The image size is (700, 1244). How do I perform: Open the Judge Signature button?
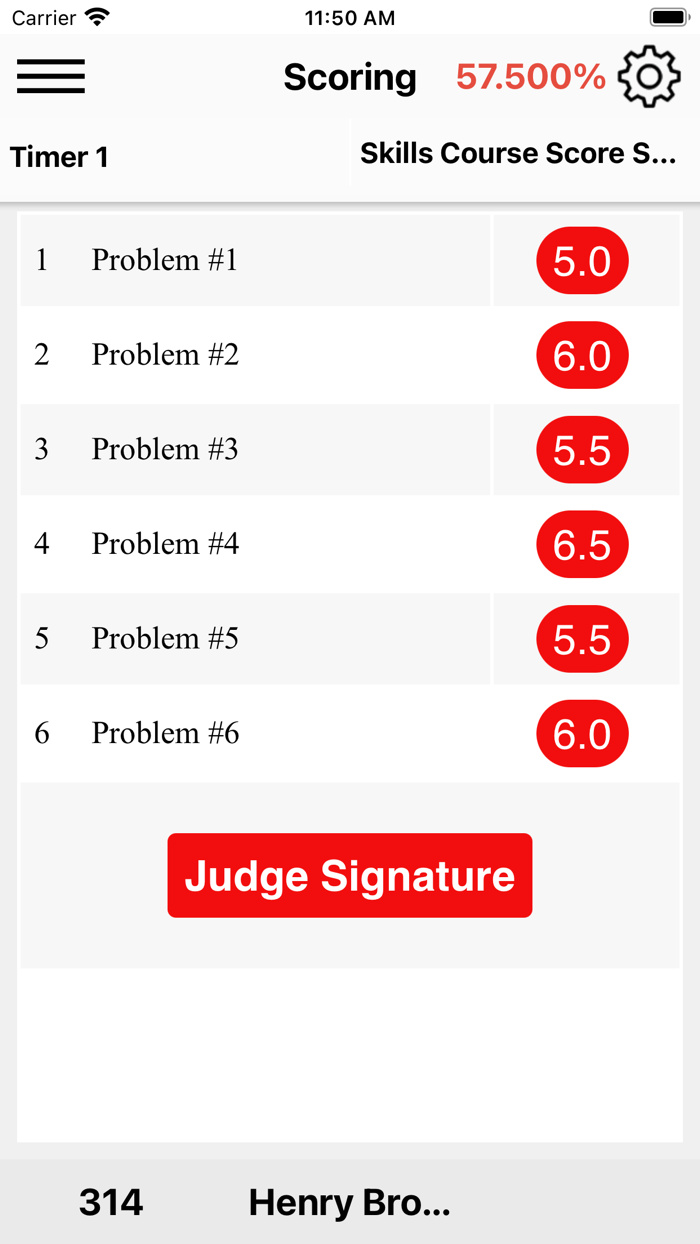(350, 875)
